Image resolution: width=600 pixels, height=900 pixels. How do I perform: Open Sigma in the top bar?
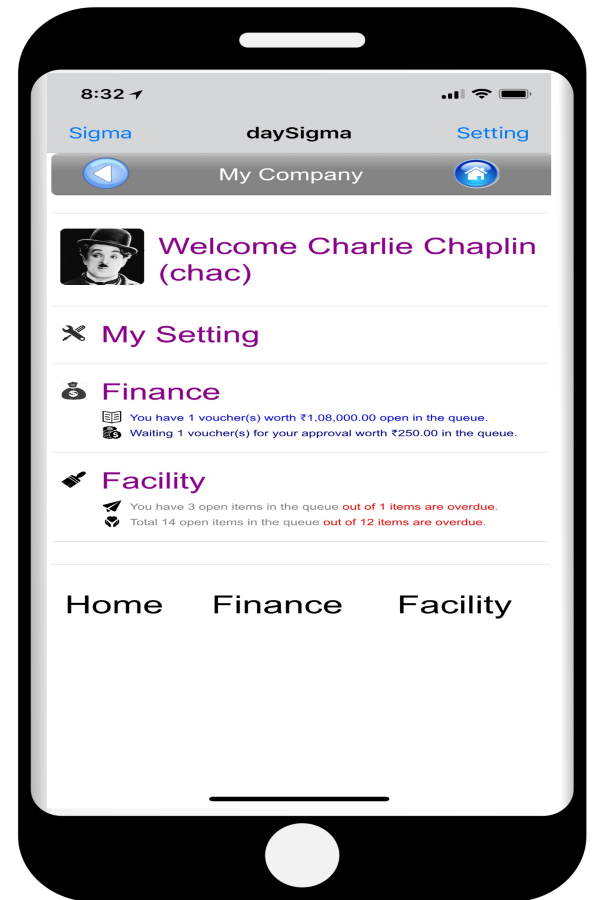(x=100, y=133)
